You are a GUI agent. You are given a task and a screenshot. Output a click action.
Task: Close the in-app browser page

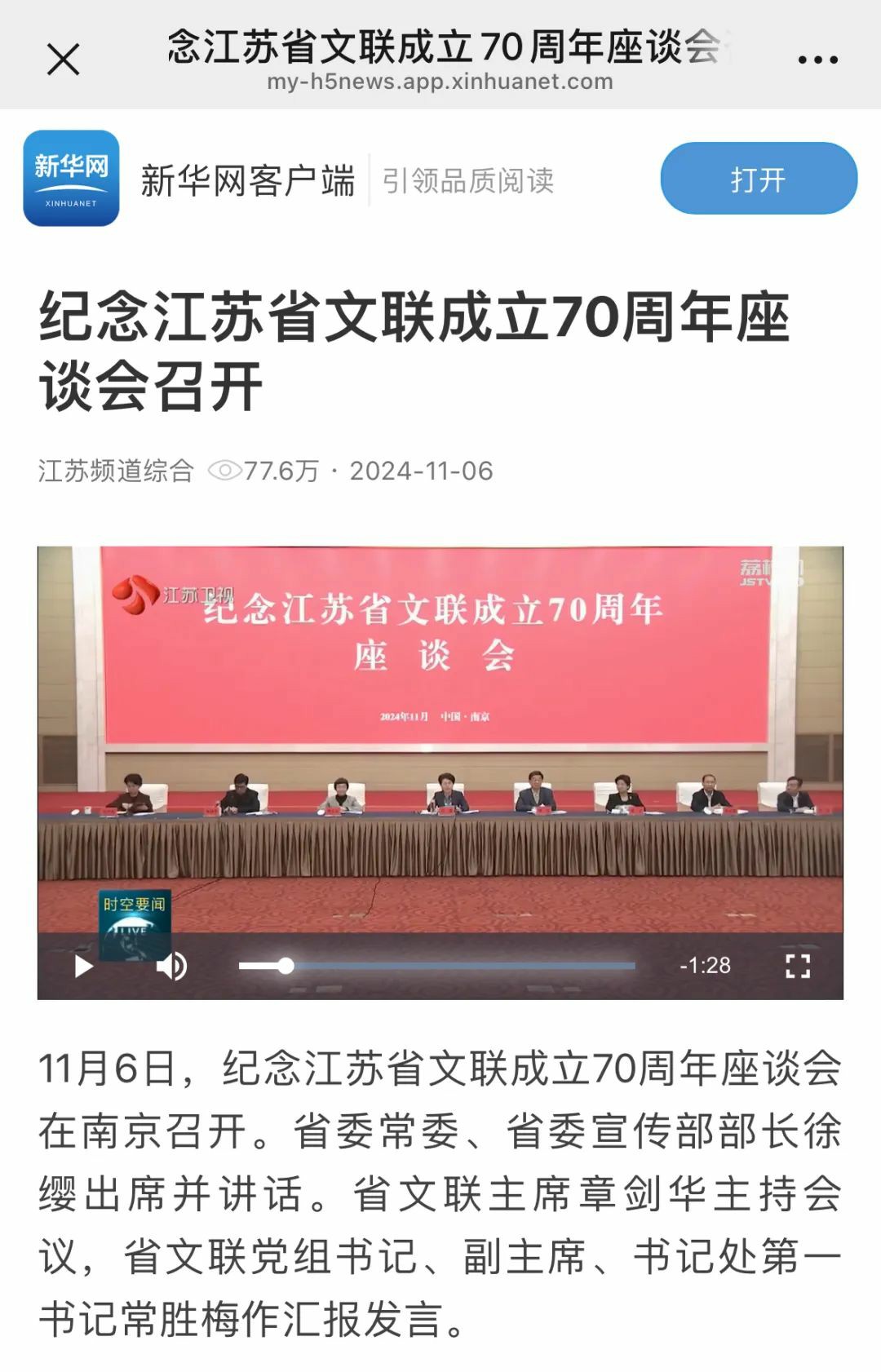click(x=63, y=60)
